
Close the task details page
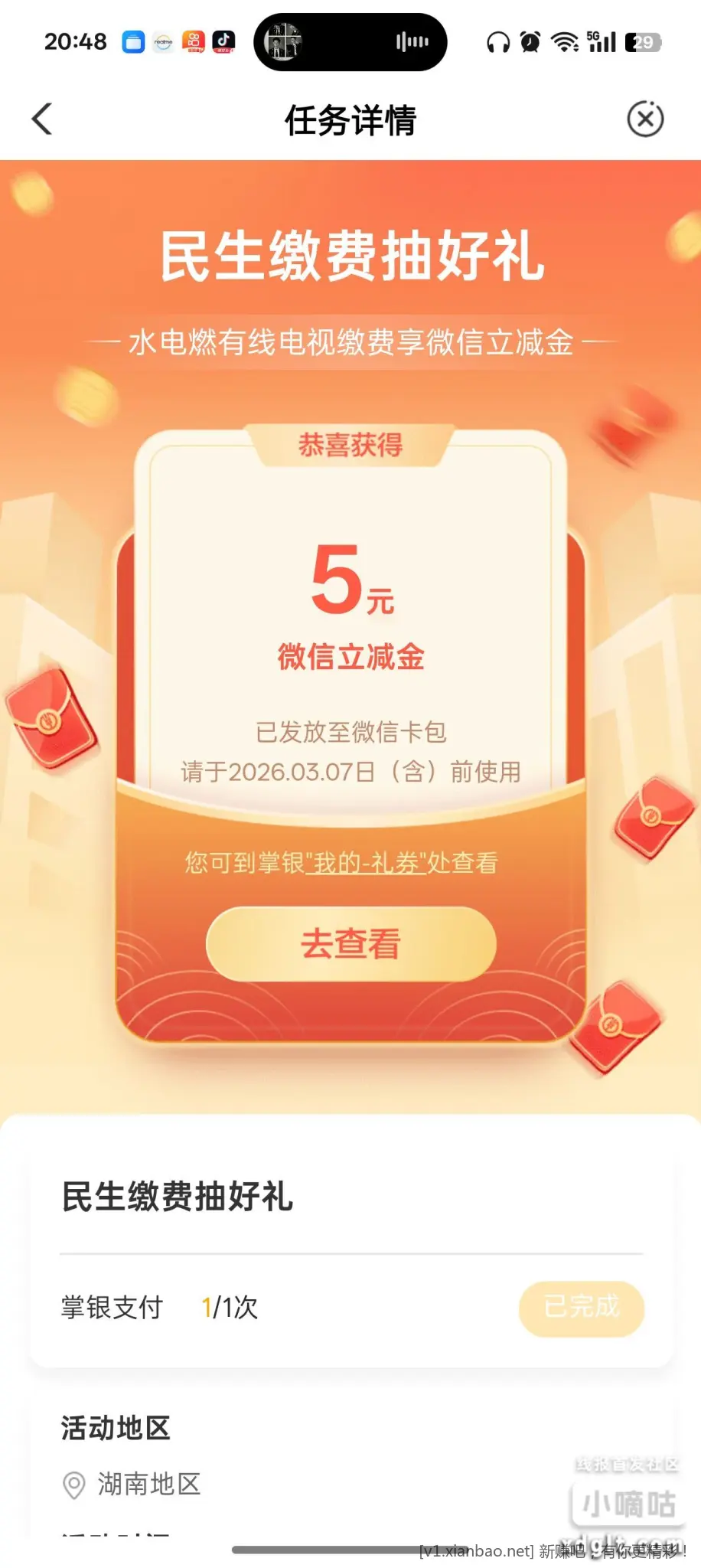(x=645, y=119)
